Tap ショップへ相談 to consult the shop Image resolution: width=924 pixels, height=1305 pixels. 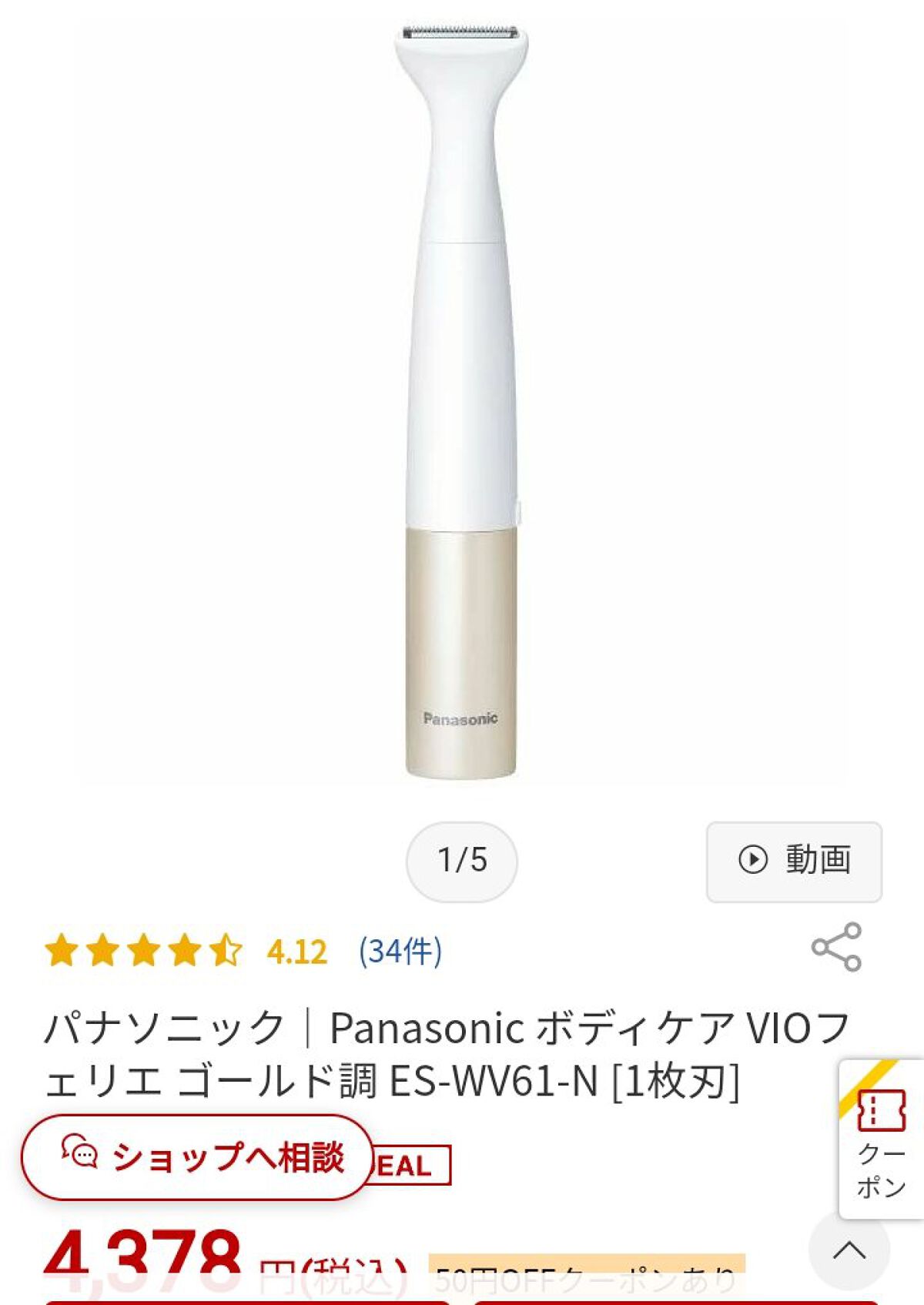coord(198,1156)
